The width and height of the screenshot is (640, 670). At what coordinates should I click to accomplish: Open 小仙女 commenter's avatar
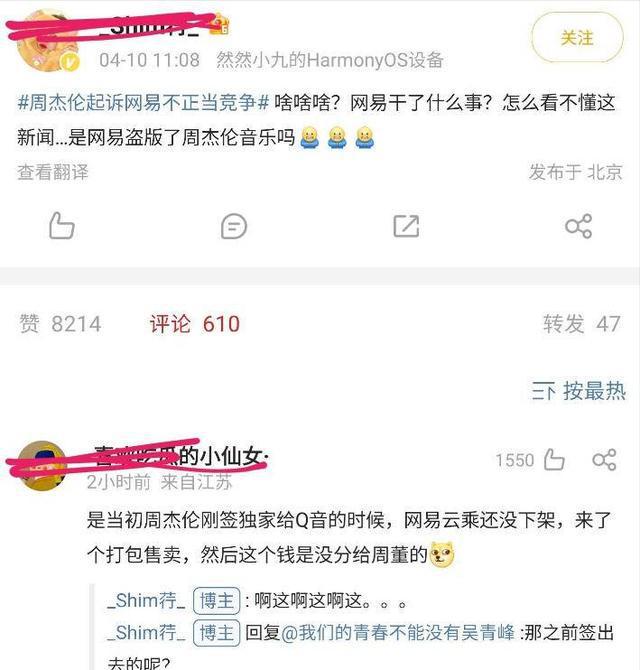(45, 465)
